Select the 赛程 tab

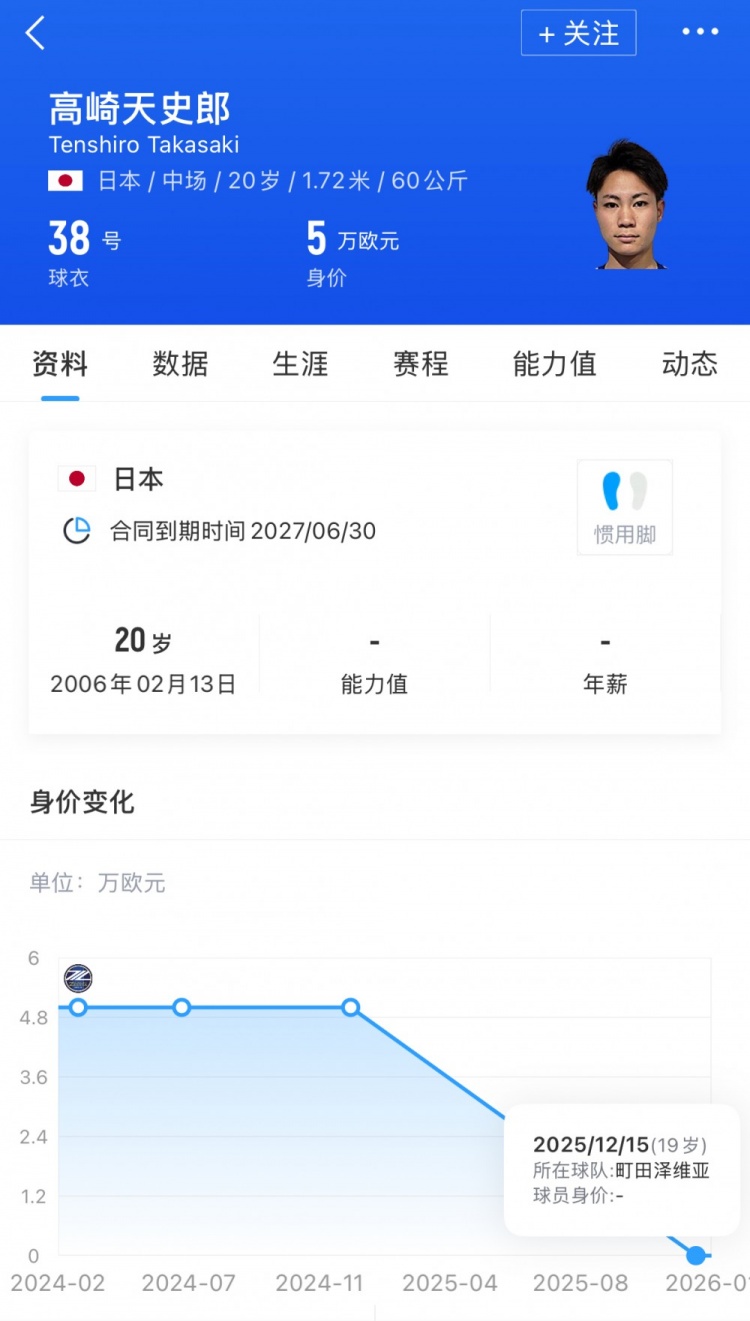420,364
